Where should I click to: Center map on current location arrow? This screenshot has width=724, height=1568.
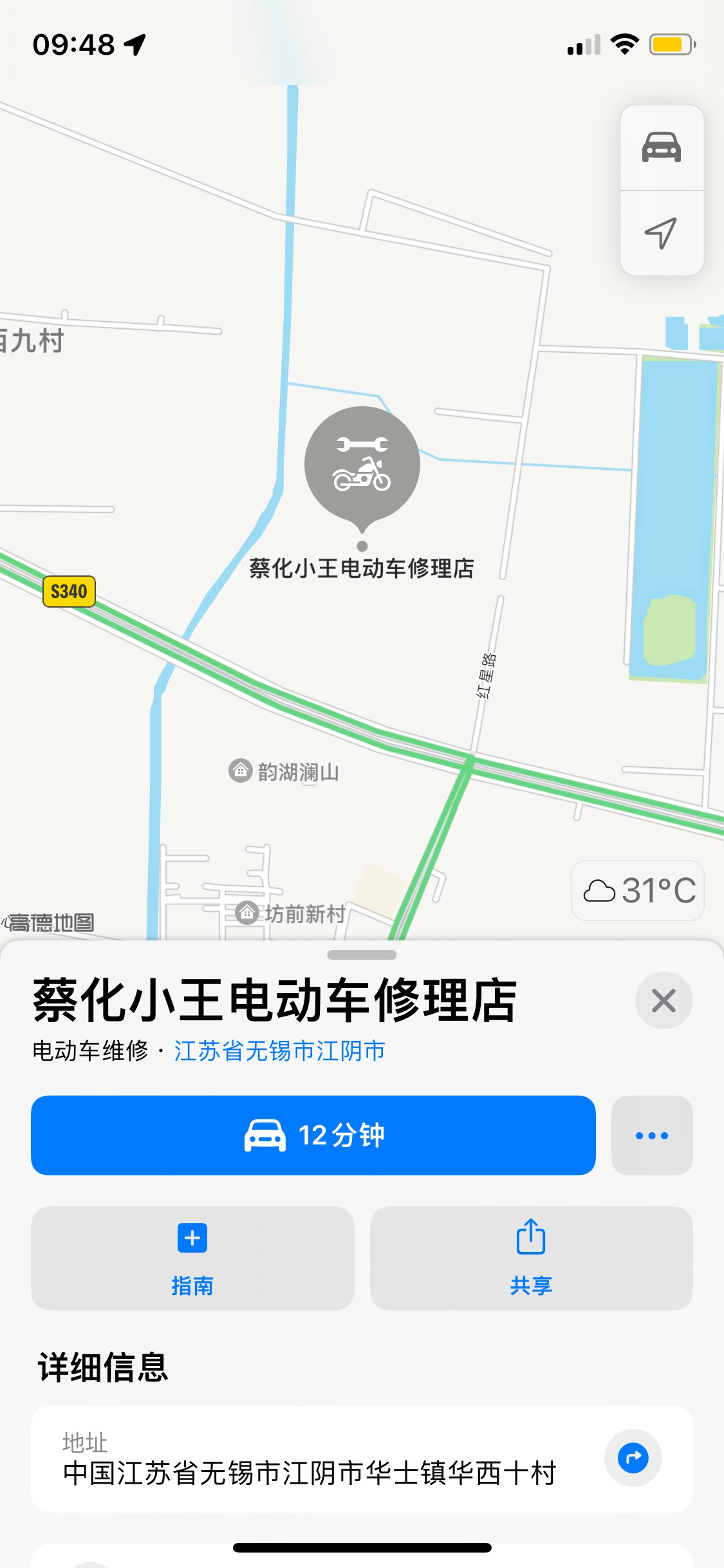coord(662,233)
